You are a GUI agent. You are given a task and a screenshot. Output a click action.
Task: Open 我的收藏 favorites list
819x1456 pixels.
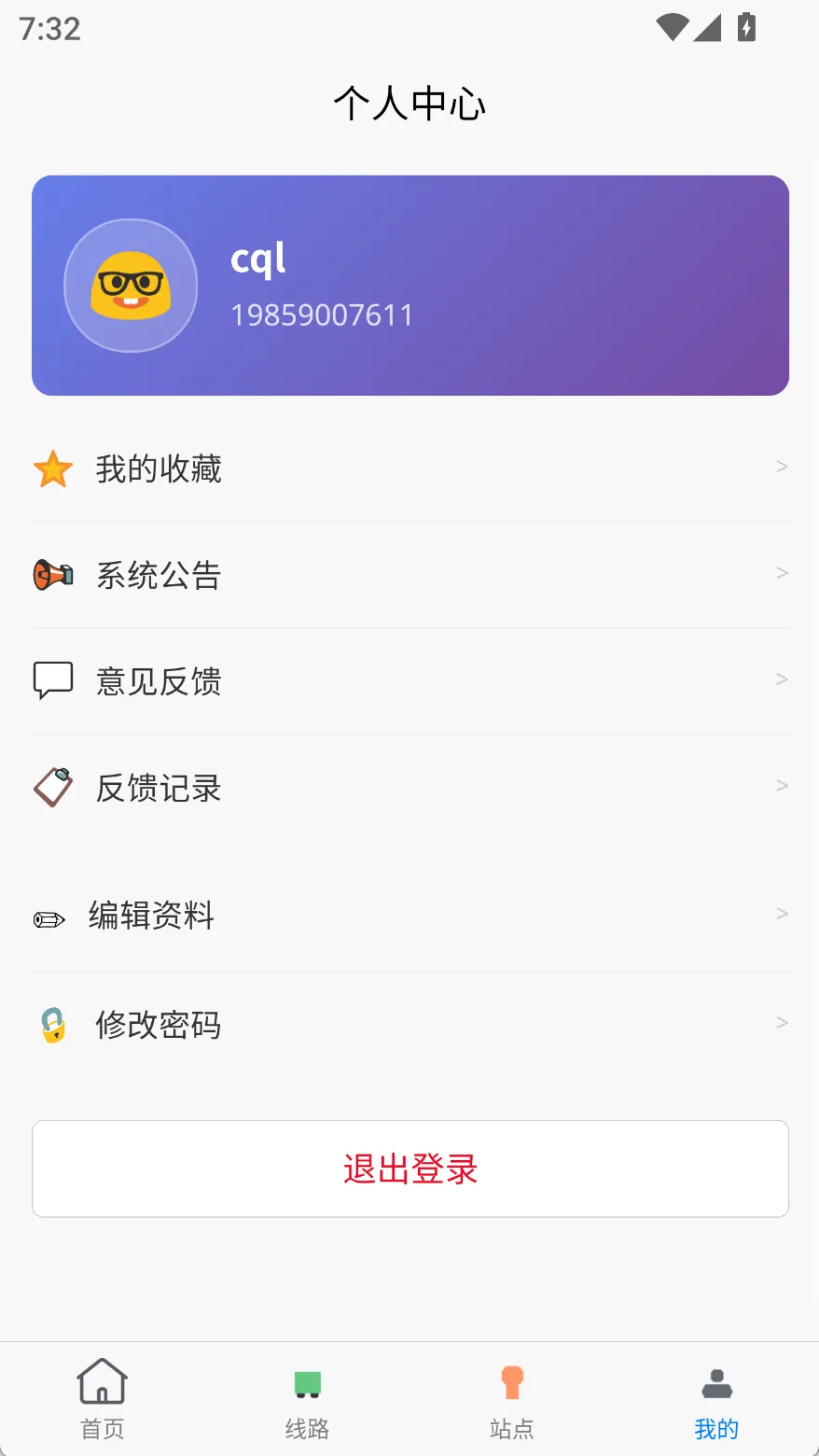tap(410, 469)
